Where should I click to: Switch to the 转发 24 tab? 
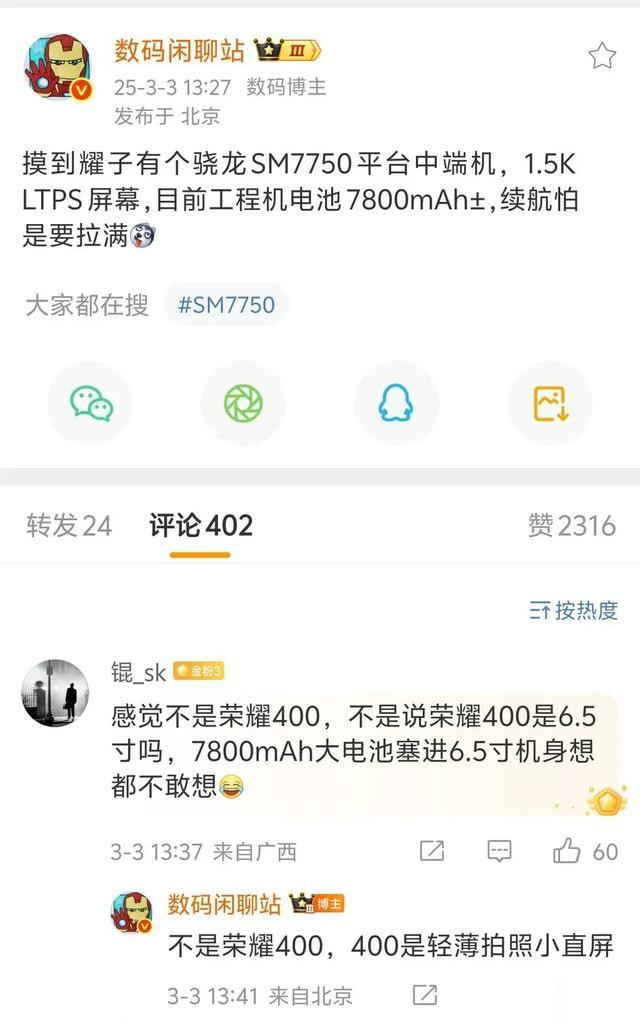tap(69, 526)
